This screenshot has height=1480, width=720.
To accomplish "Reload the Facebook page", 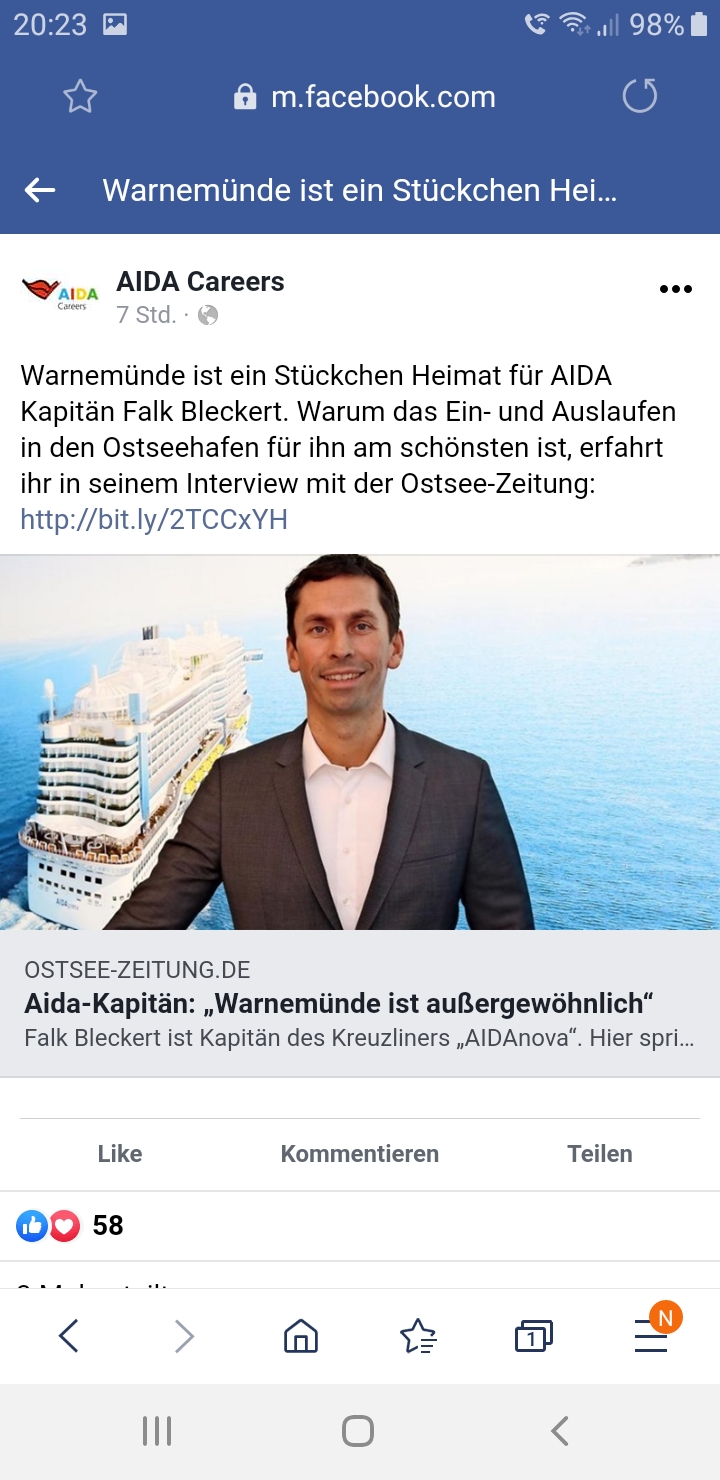I will pos(639,97).
